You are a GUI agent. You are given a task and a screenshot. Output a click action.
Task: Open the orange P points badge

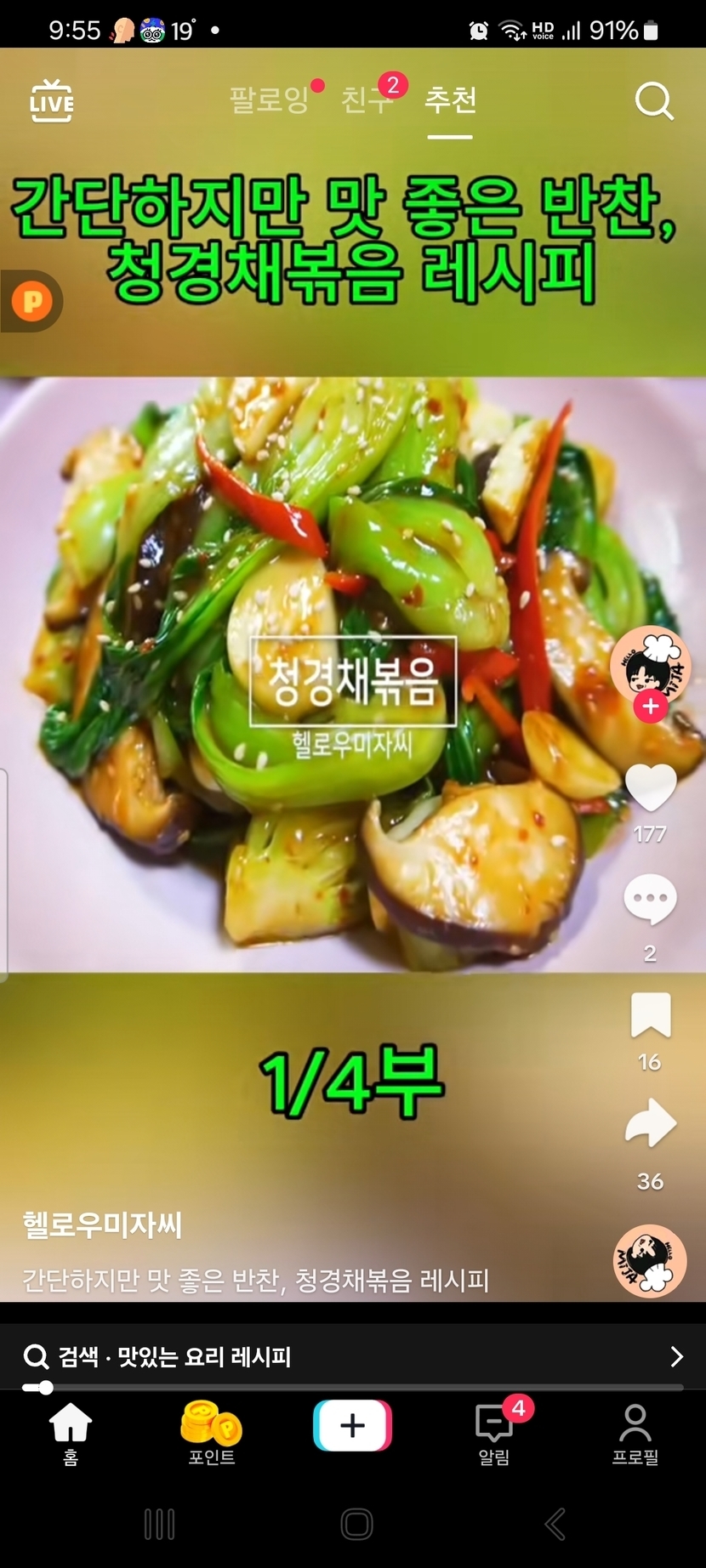tap(32, 301)
